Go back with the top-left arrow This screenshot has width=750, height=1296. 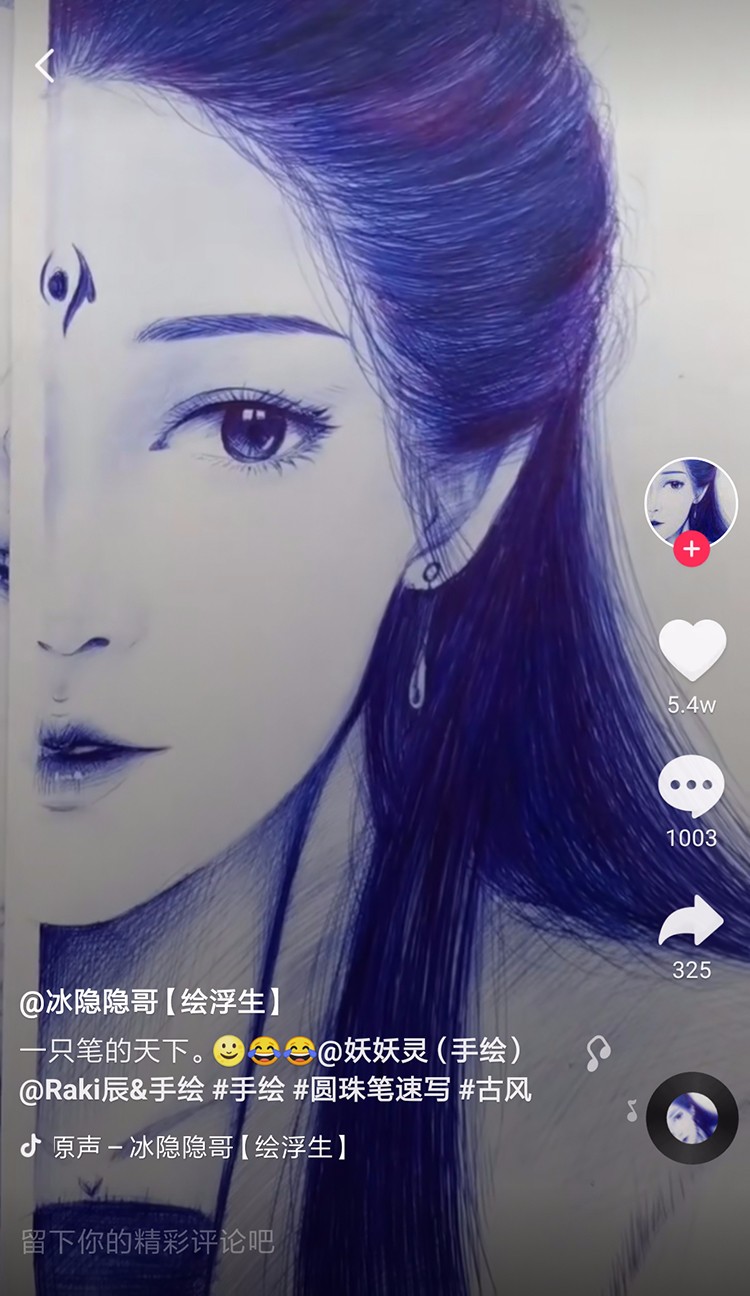44,66
